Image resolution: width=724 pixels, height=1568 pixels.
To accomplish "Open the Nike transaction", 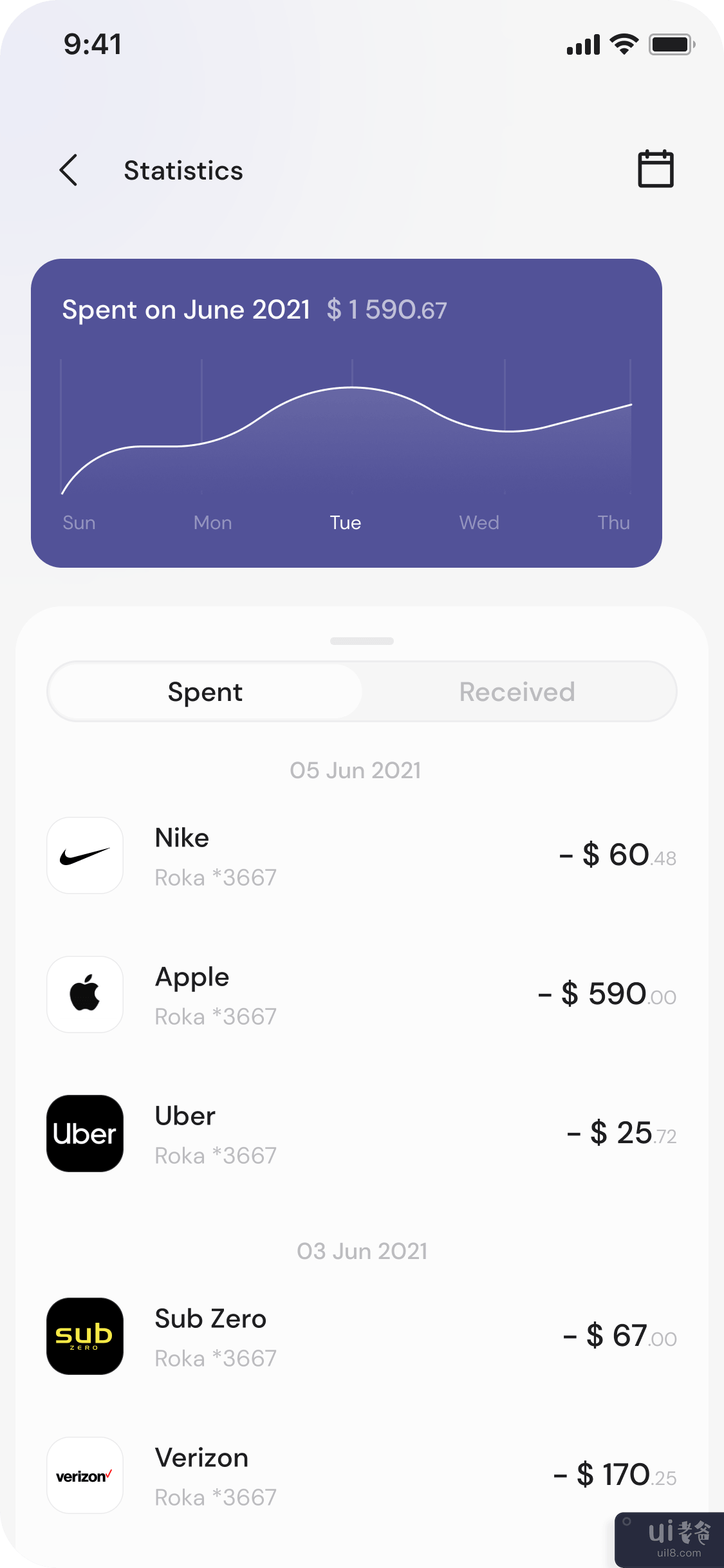I will (360, 856).
